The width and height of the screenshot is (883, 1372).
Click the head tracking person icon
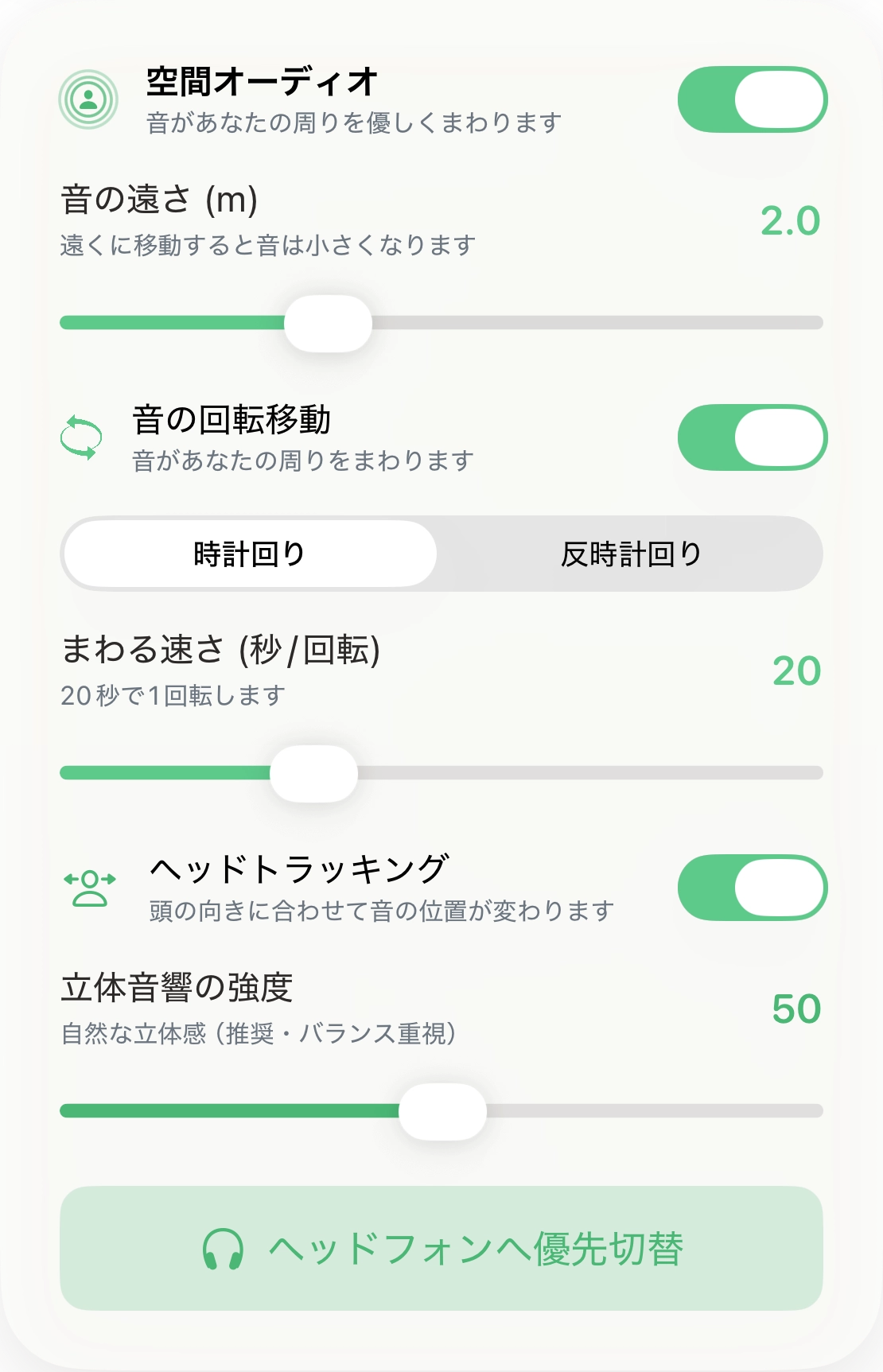[x=89, y=887]
